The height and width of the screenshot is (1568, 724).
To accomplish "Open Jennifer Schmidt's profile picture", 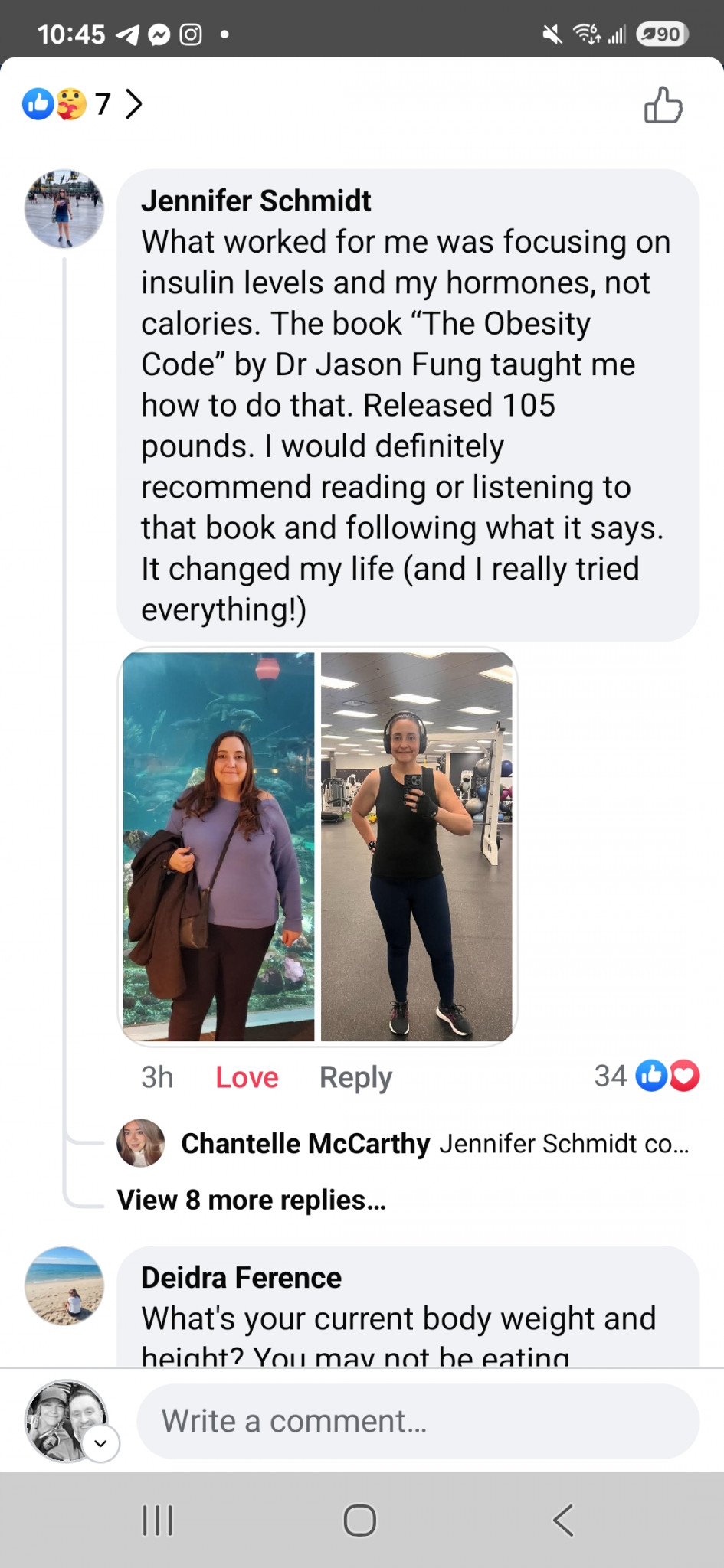I will pos(64,209).
